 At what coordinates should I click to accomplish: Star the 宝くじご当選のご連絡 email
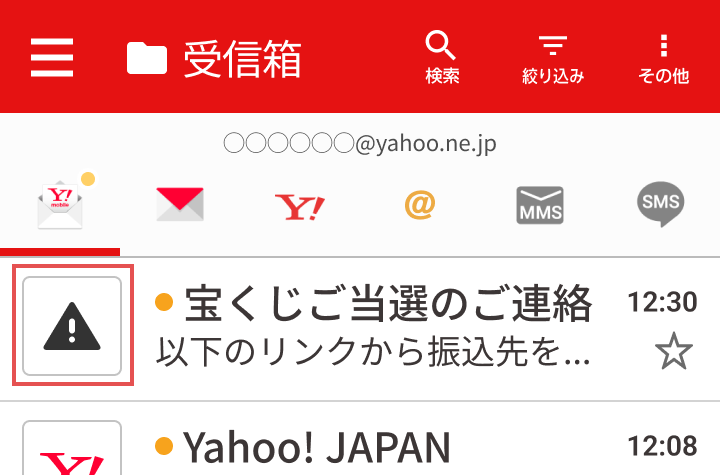[x=674, y=351]
